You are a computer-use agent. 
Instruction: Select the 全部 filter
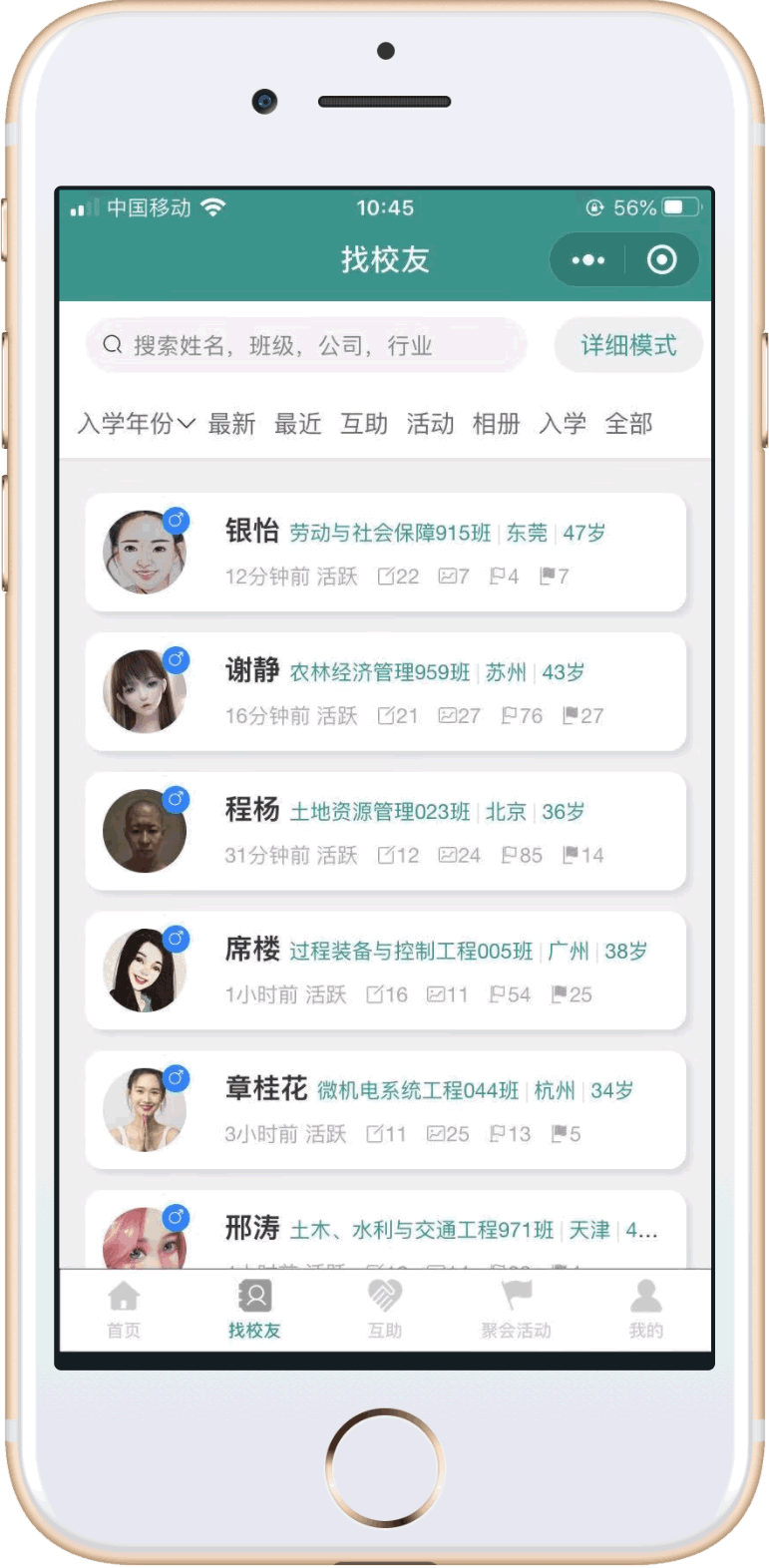[x=628, y=424]
